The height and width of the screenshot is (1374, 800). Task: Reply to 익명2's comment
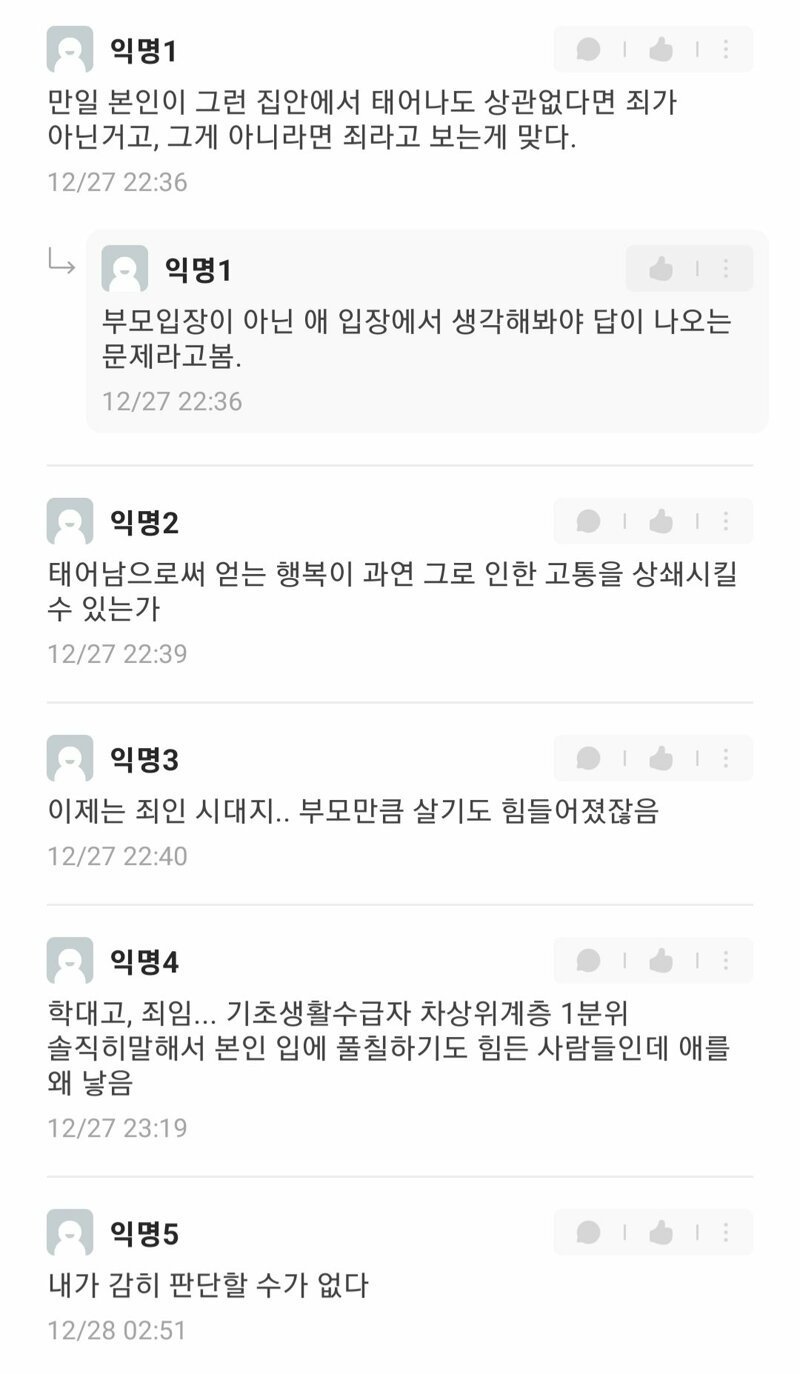tap(589, 521)
